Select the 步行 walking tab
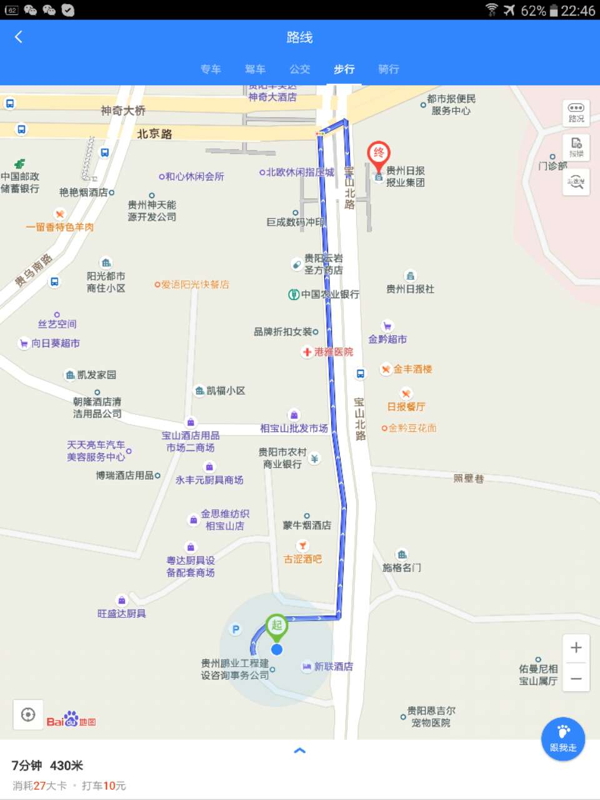The height and width of the screenshot is (800, 600). pyautogui.click(x=344, y=69)
